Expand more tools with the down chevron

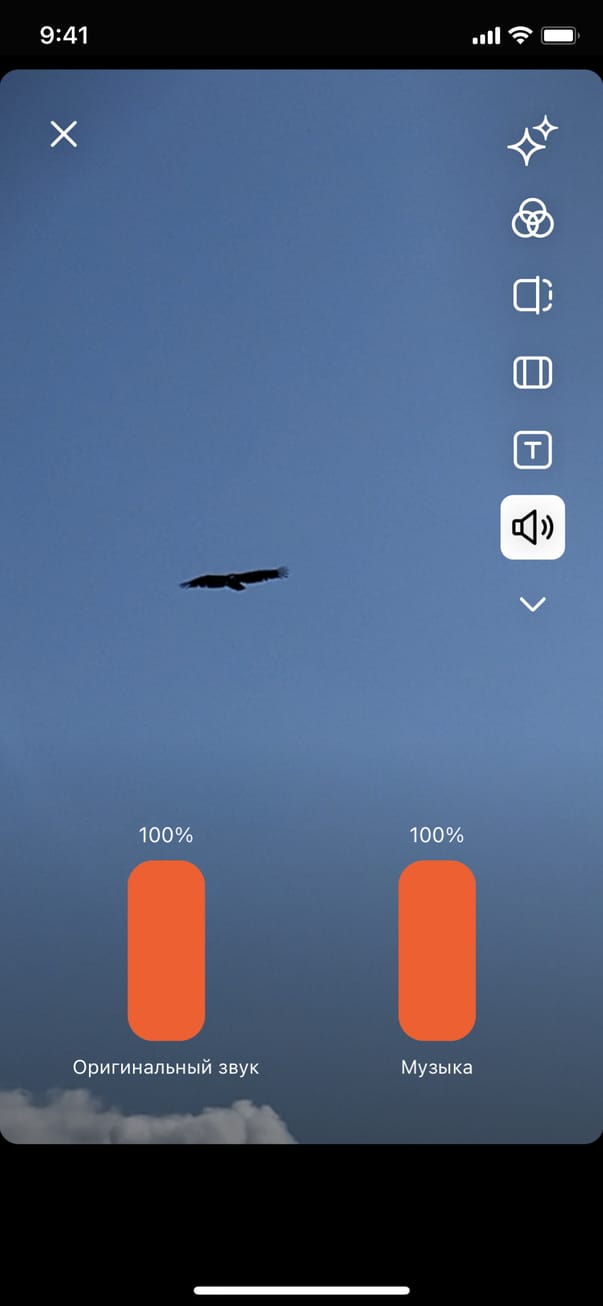tap(532, 604)
